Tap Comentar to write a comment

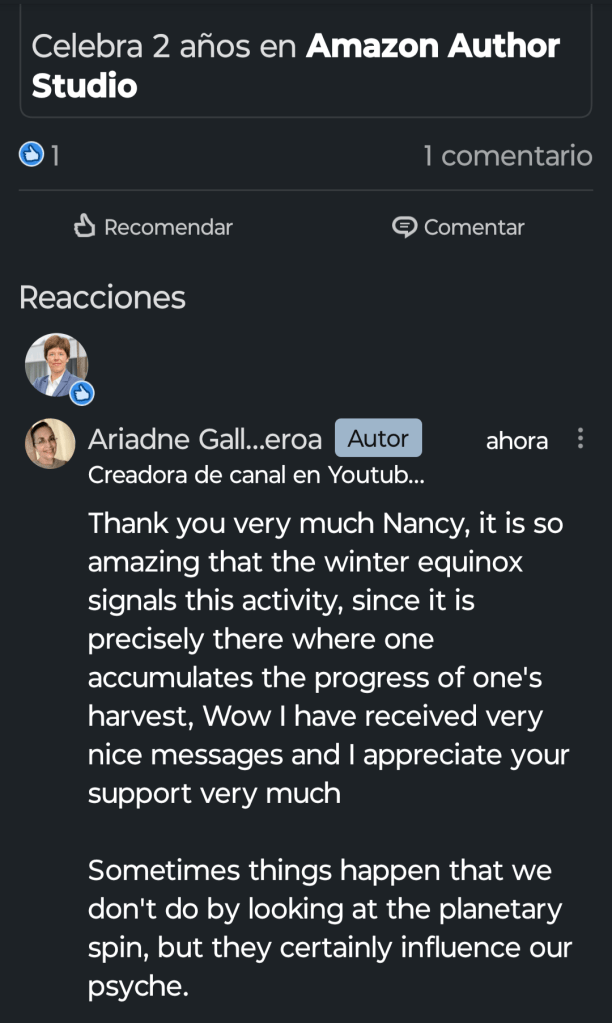[458, 227]
